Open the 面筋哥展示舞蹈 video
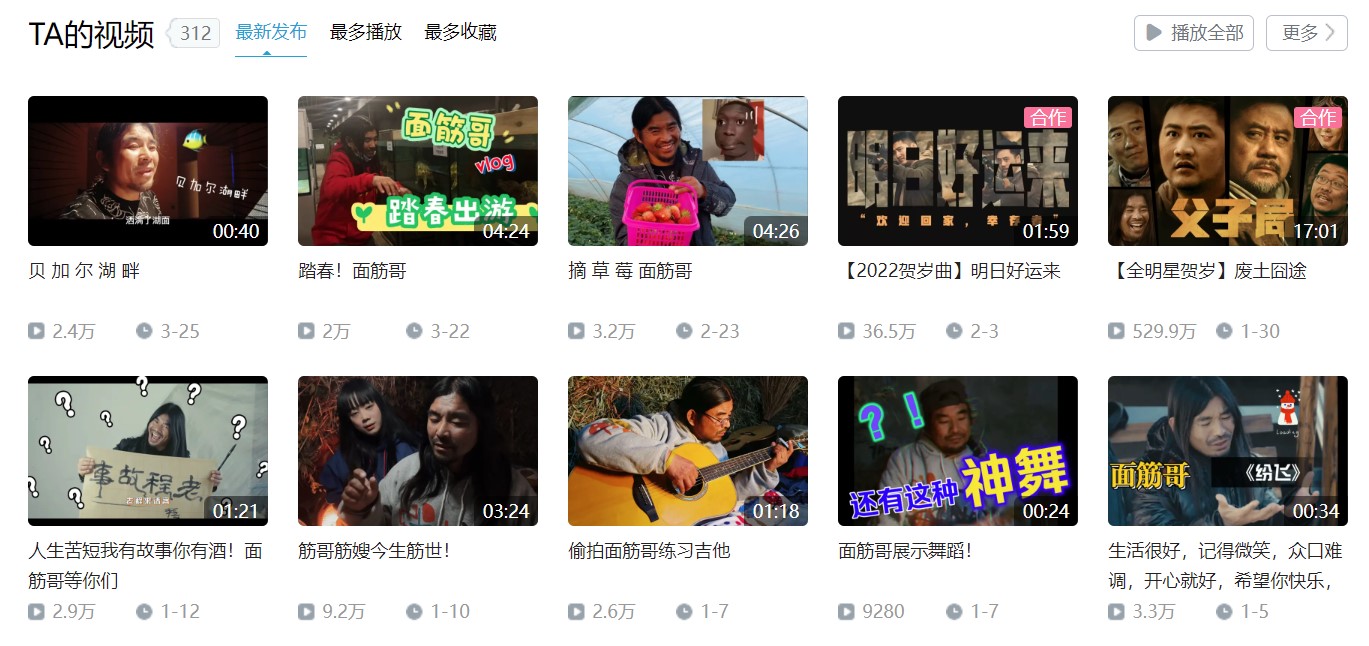 (958, 451)
